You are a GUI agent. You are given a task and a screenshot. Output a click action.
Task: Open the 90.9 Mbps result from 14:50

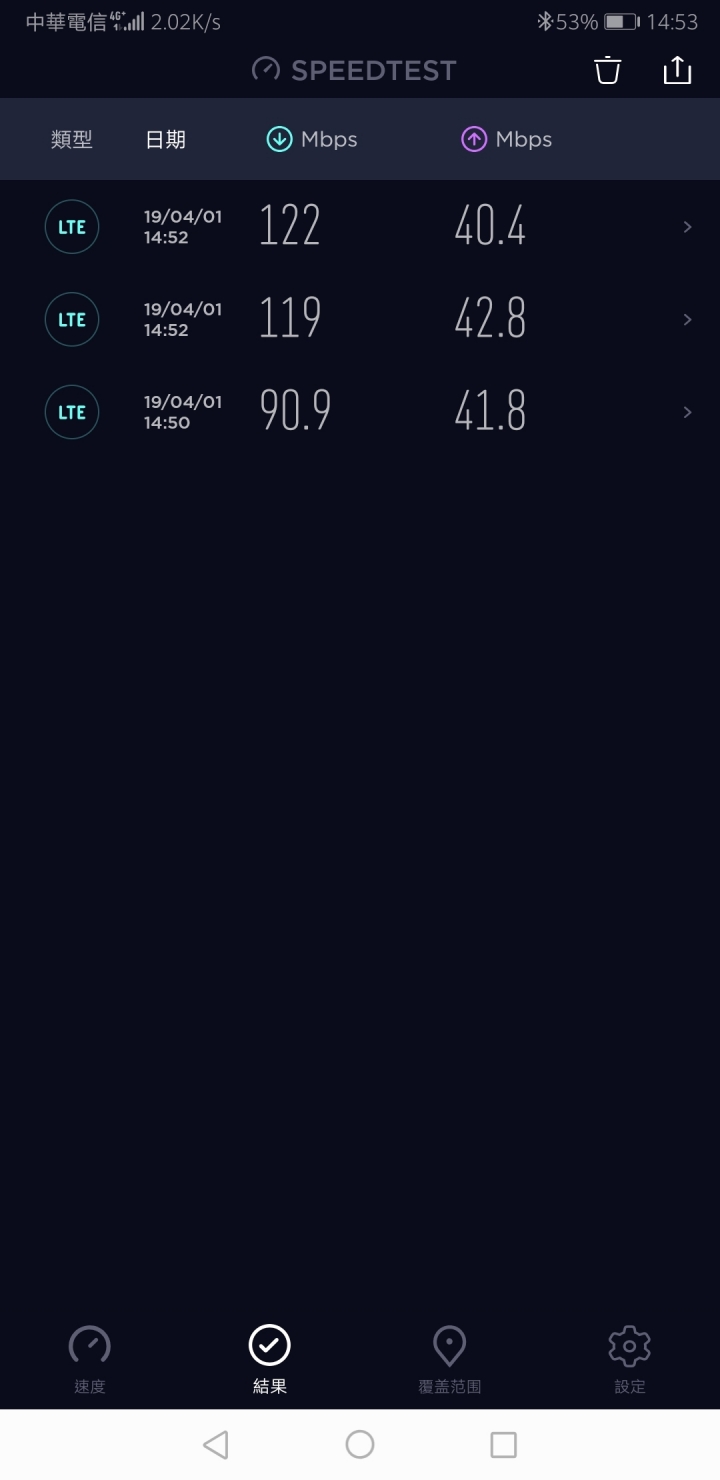tap(360, 412)
